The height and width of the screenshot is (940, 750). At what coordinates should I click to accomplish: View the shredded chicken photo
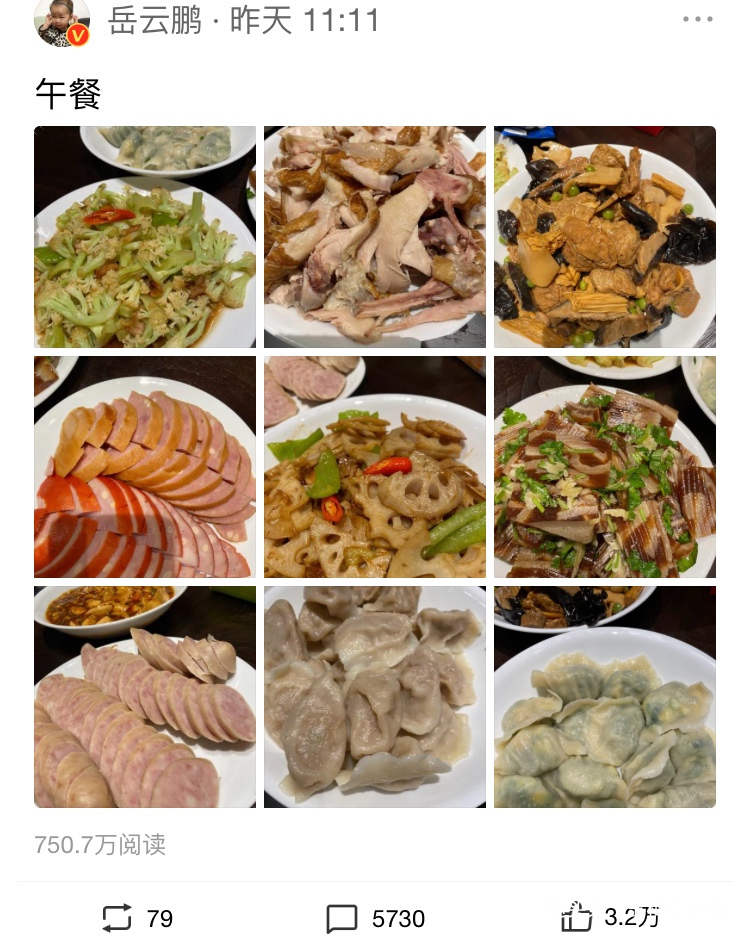(375, 237)
